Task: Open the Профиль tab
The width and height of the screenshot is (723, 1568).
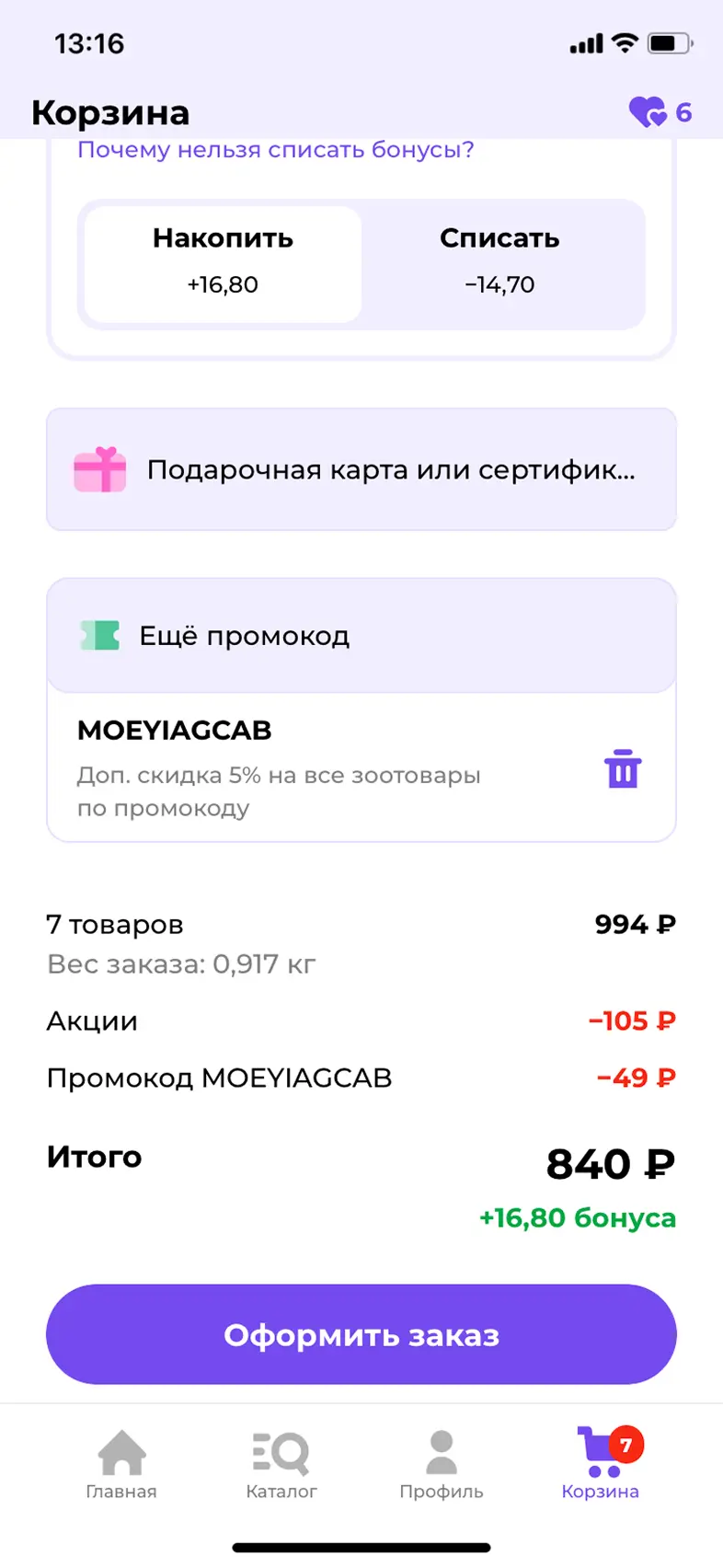Action: 442,1466
